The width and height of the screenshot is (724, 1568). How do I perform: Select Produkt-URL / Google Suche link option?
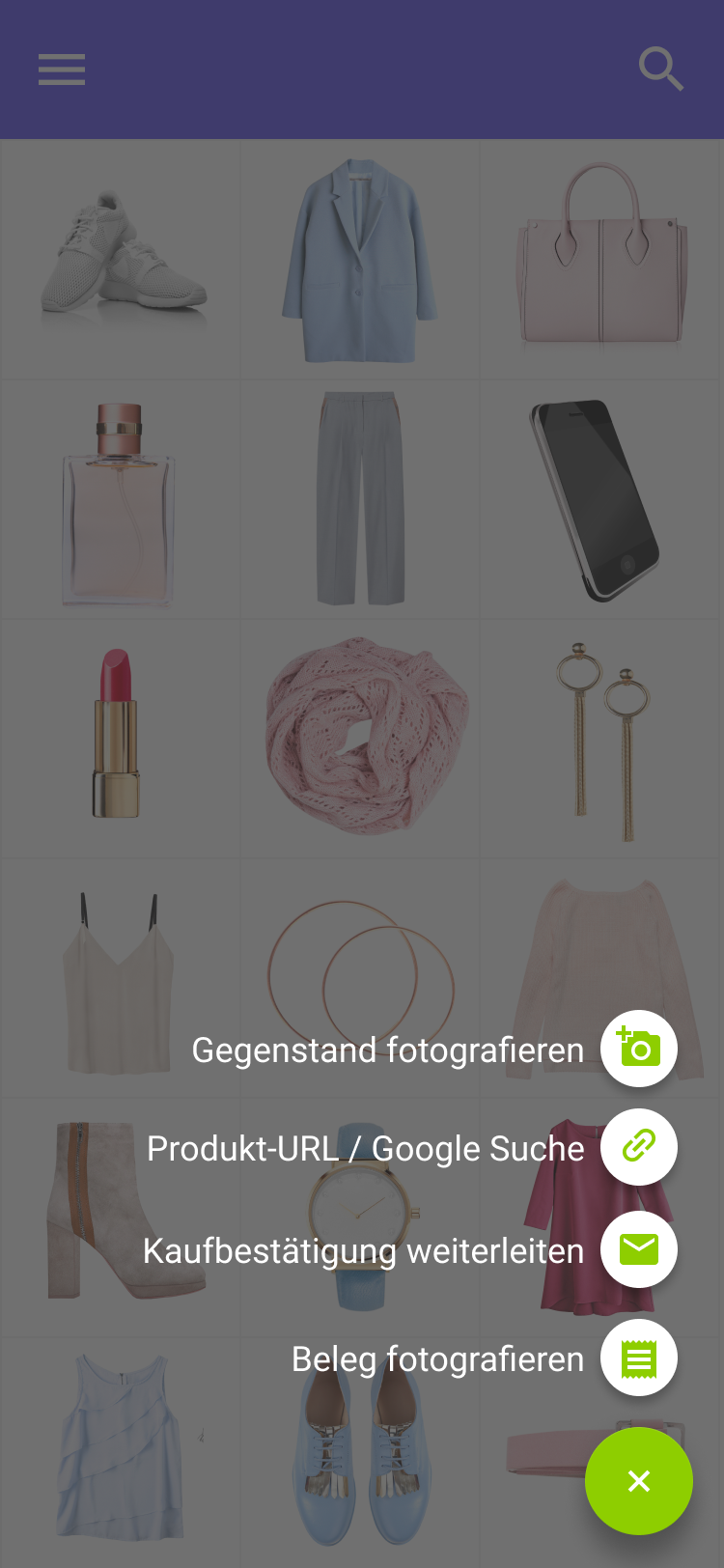(x=638, y=1147)
